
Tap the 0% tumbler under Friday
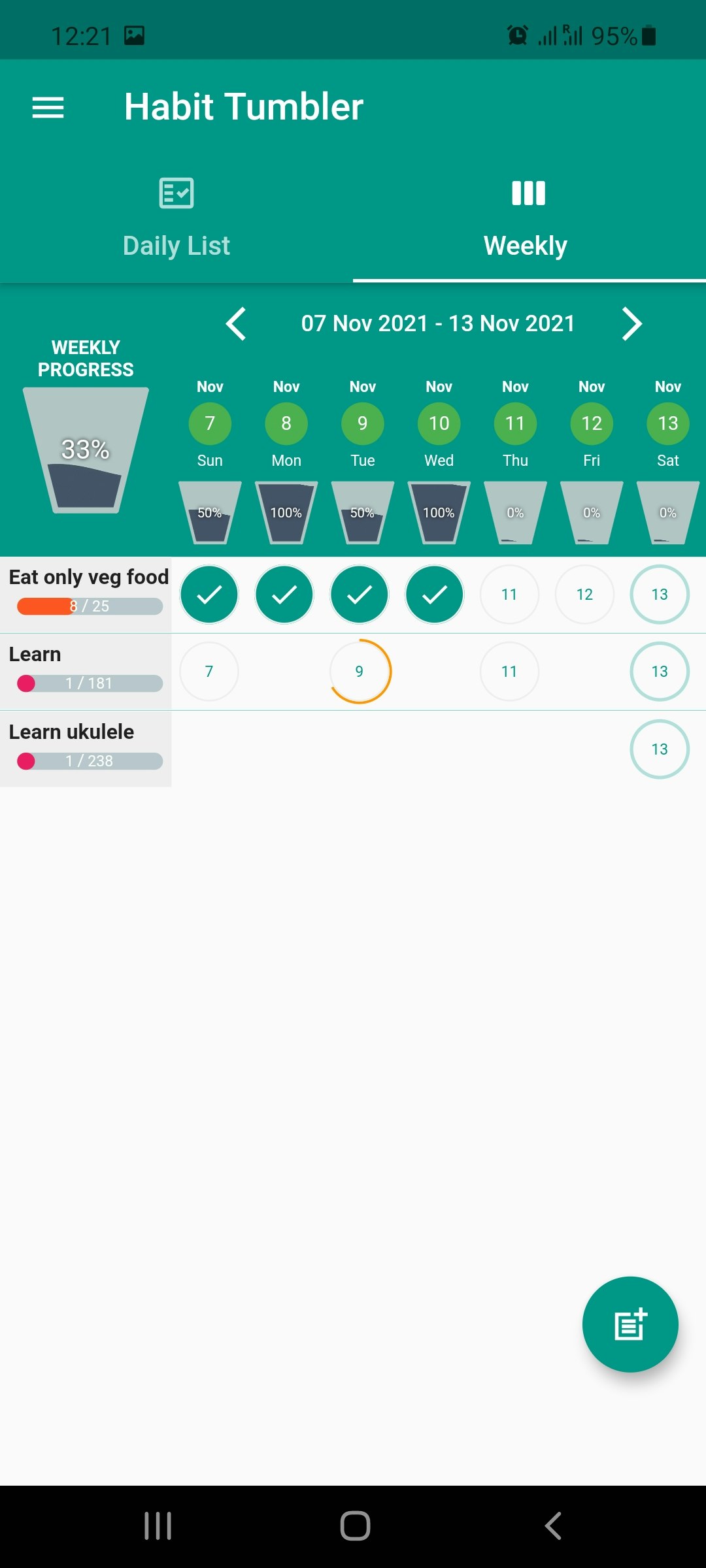coord(591,513)
